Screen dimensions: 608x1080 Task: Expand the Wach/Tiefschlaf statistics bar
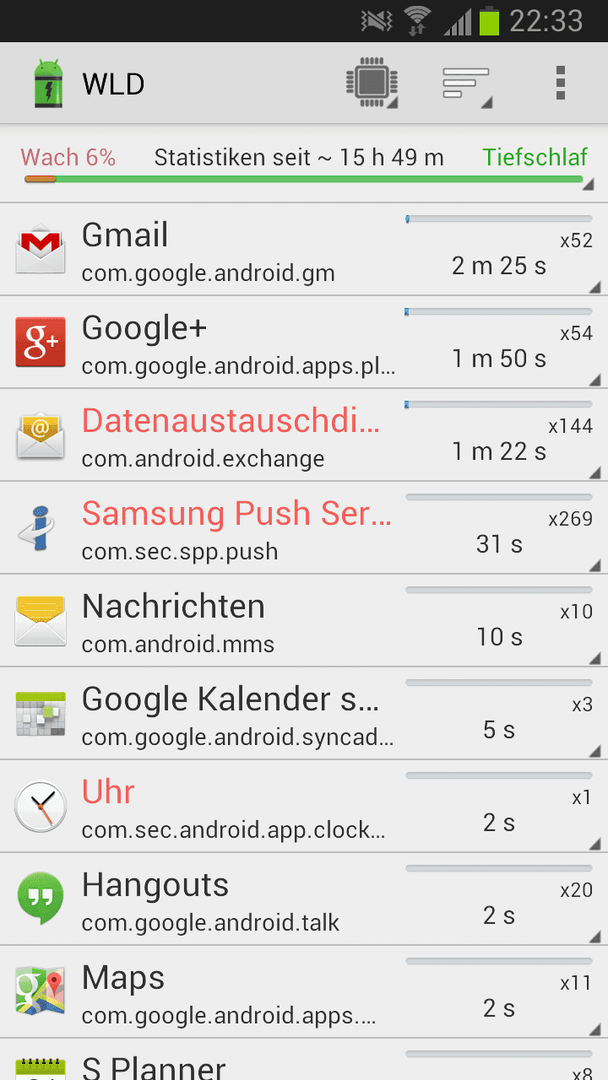tap(304, 164)
